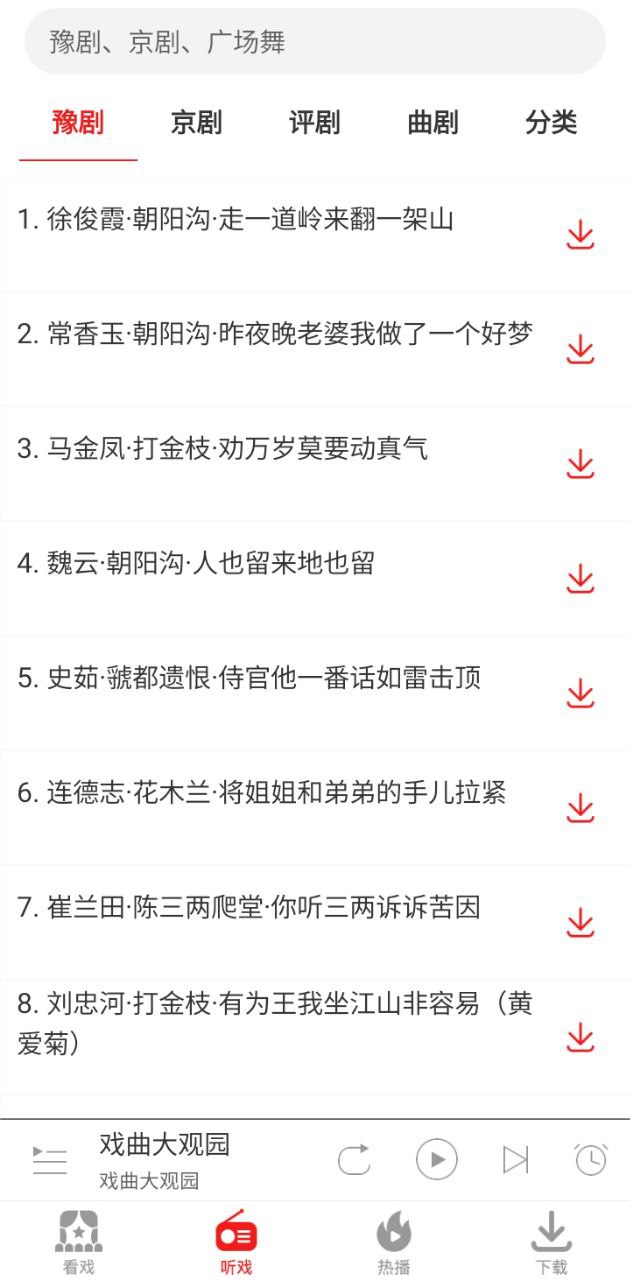The height and width of the screenshot is (1280, 630).
Task: Go to the 看戏 tab
Action: pyautogui.click(x=78, y=1242)
